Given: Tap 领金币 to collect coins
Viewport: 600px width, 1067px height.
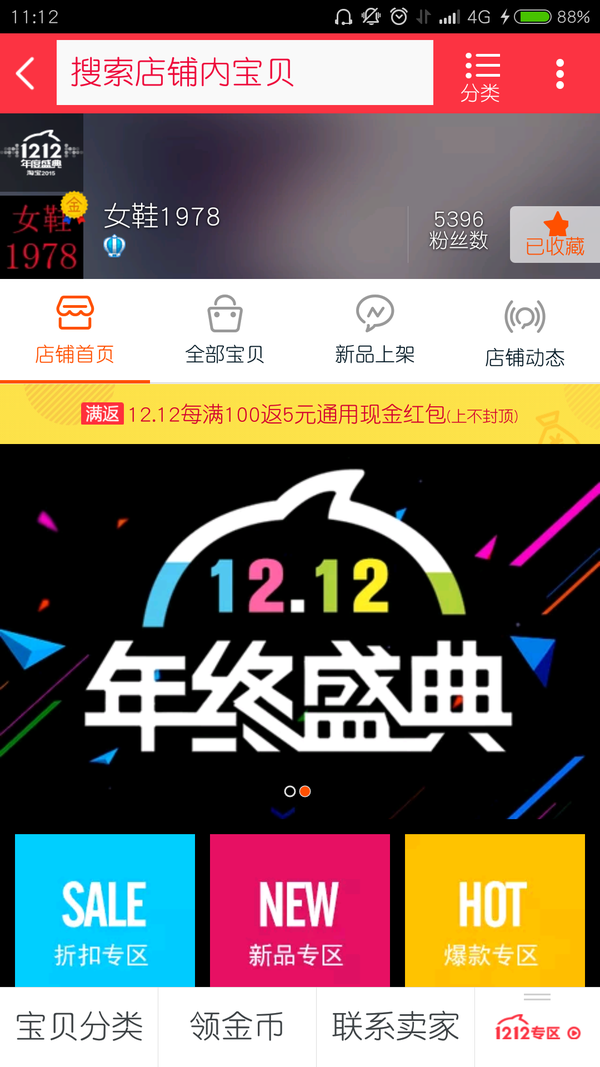Looking at the screenshot, I should point(237,1027).
